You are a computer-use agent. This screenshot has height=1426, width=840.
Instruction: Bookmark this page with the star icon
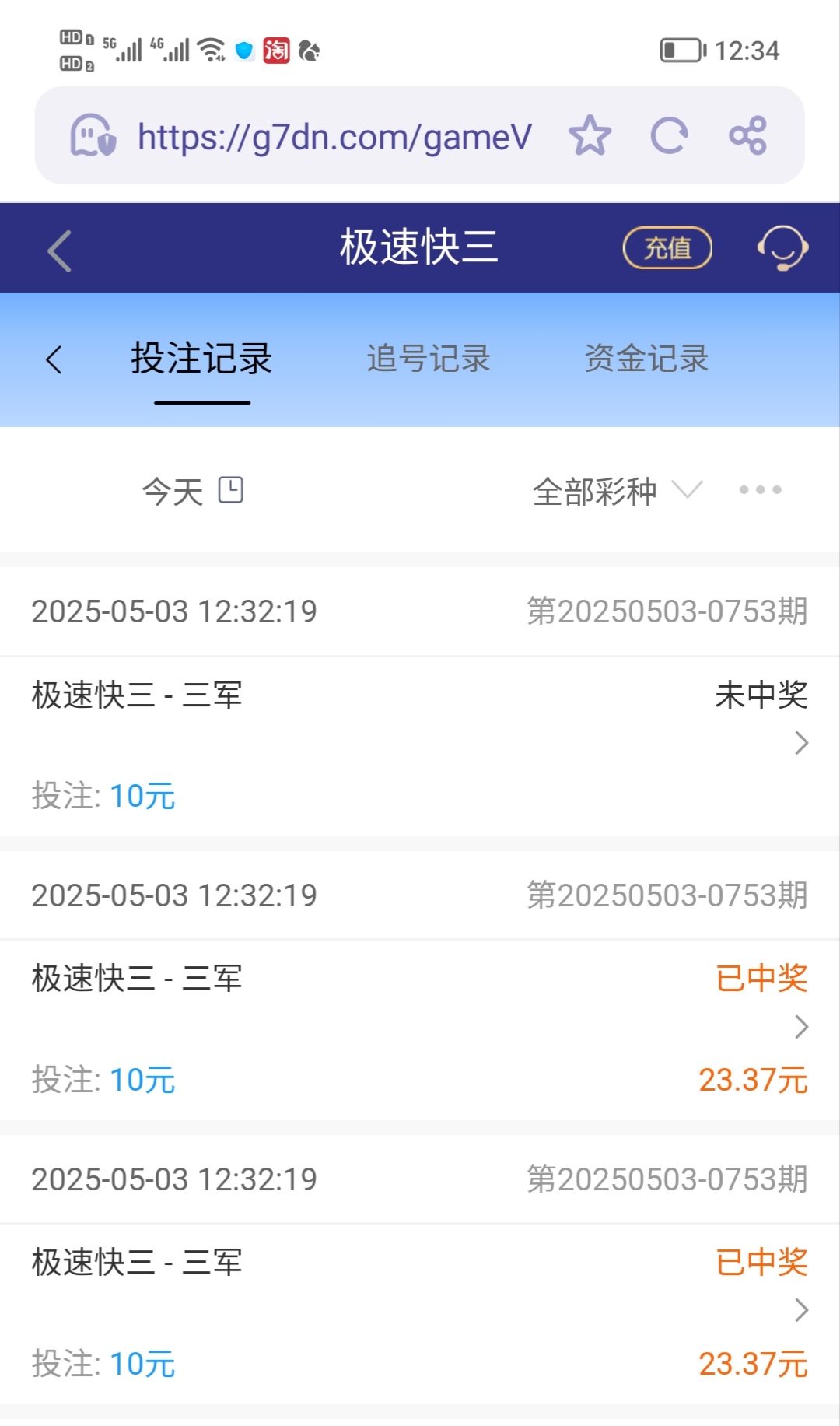coord(590,136)
